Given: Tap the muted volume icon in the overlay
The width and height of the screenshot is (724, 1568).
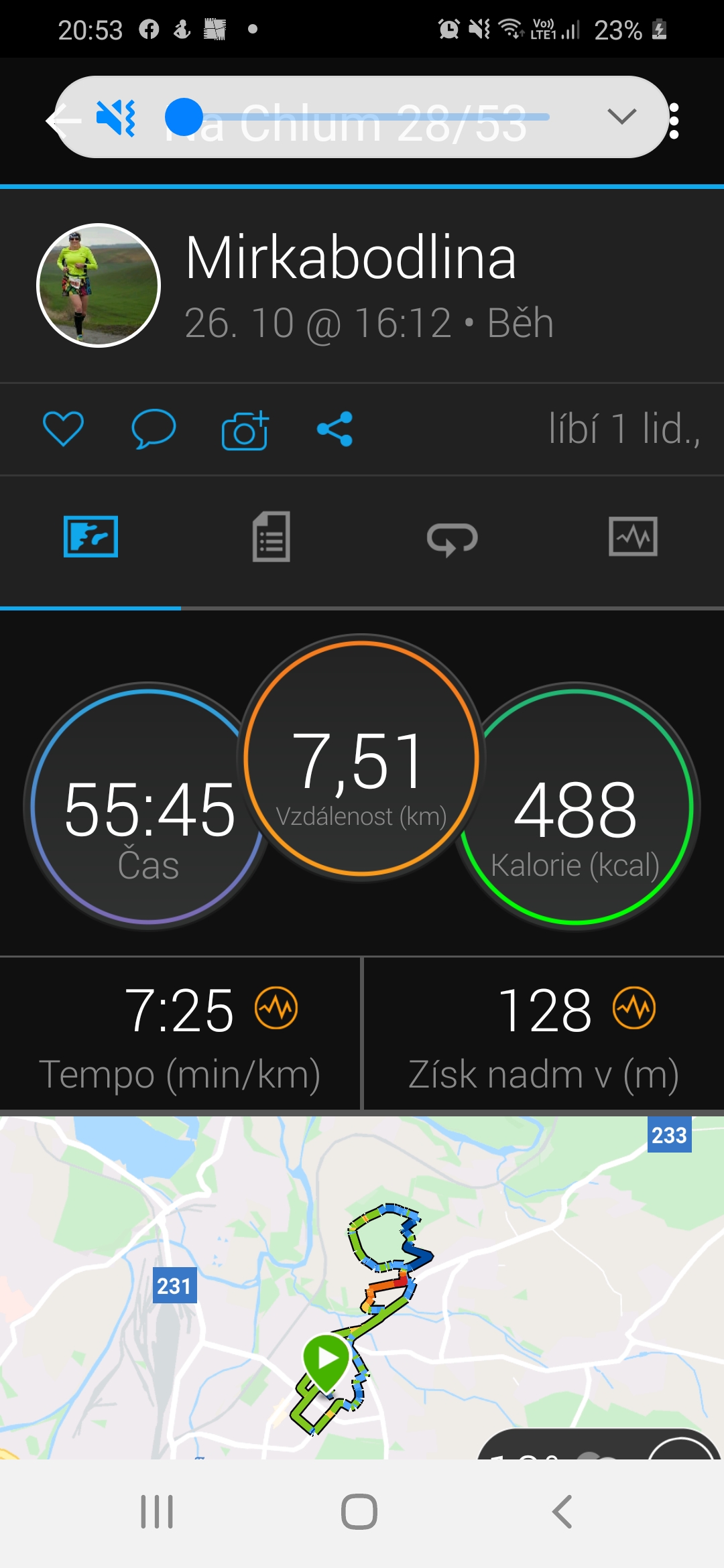Looking at the screenshot, I should (x=116, y=118).
